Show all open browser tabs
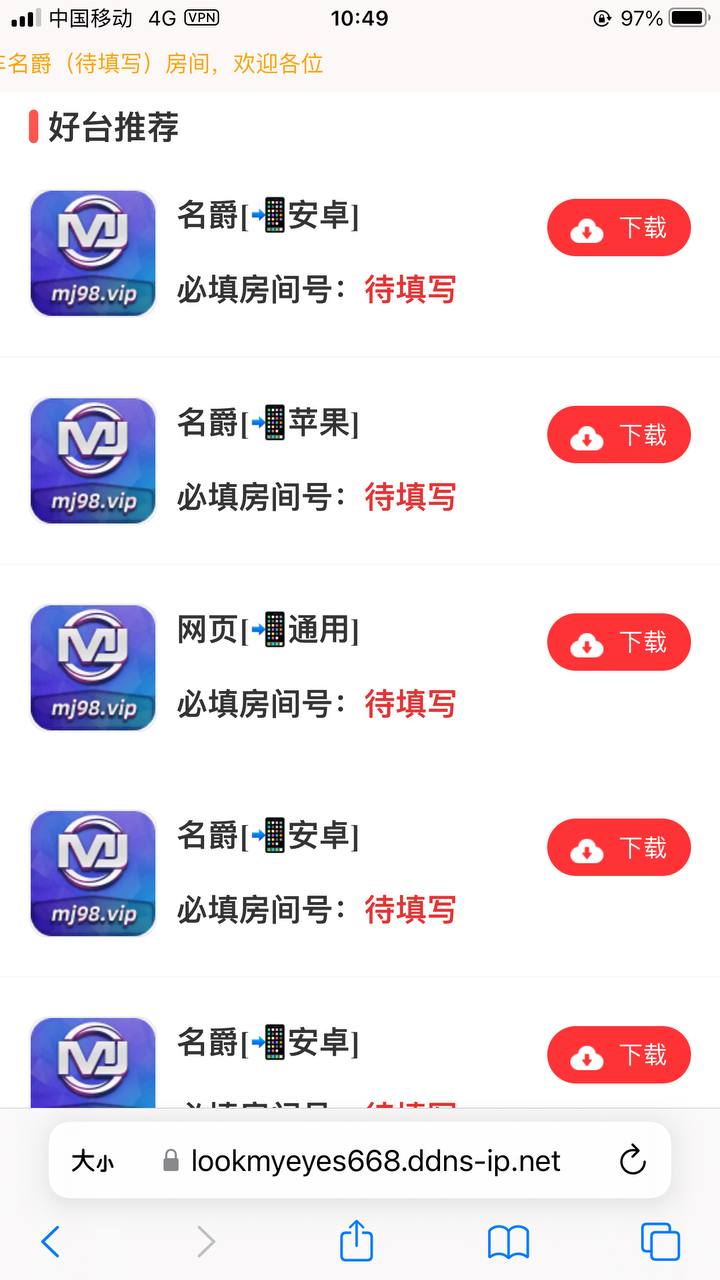Viewport: 720px width, 1280px height. point(660,1242)
